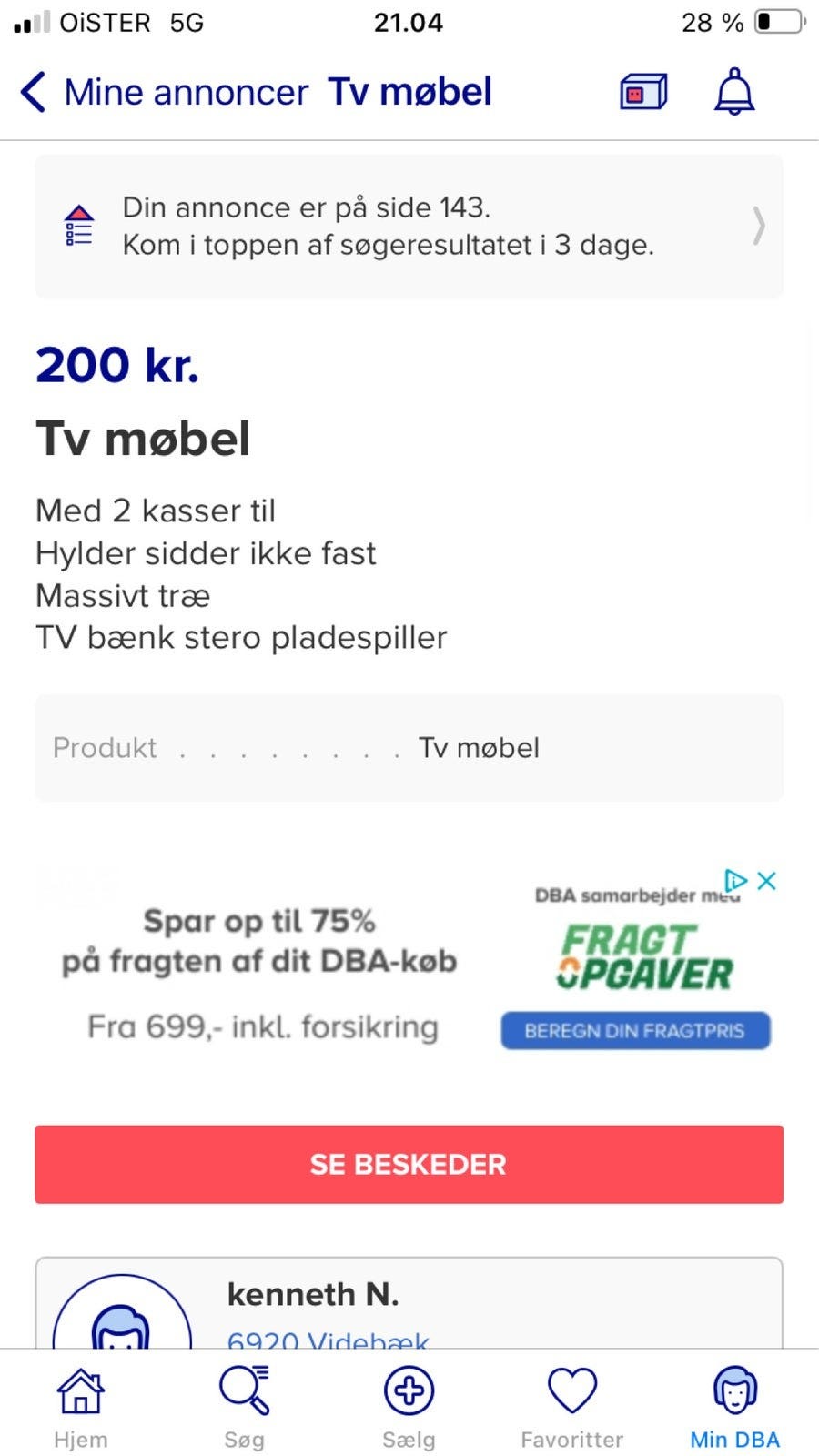Image resolution: width=819 pixels, height=1456 pixels.
Task: Go to the Favoritter tab
Action: click(x=571, y=1408)
